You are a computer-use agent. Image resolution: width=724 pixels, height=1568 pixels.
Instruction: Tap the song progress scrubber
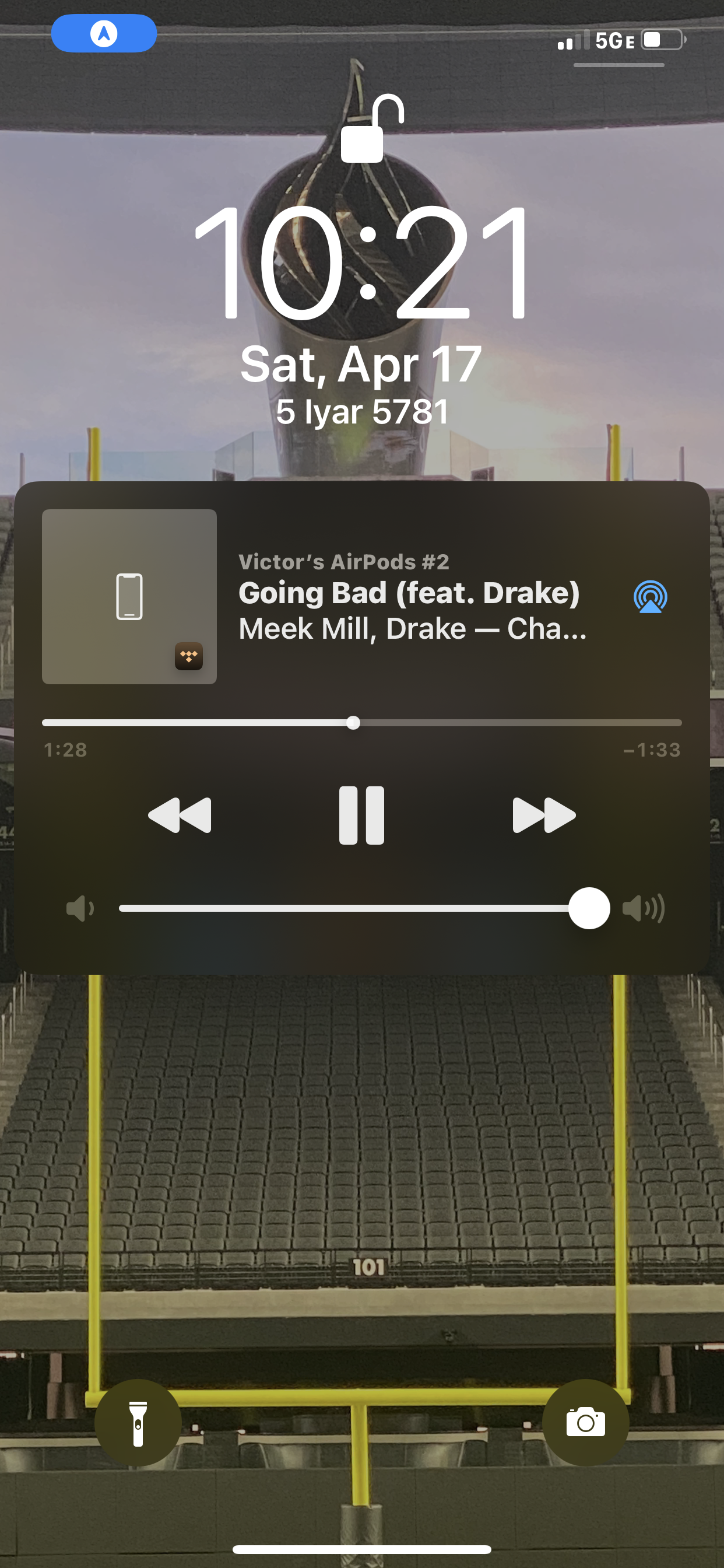(353, 723)
